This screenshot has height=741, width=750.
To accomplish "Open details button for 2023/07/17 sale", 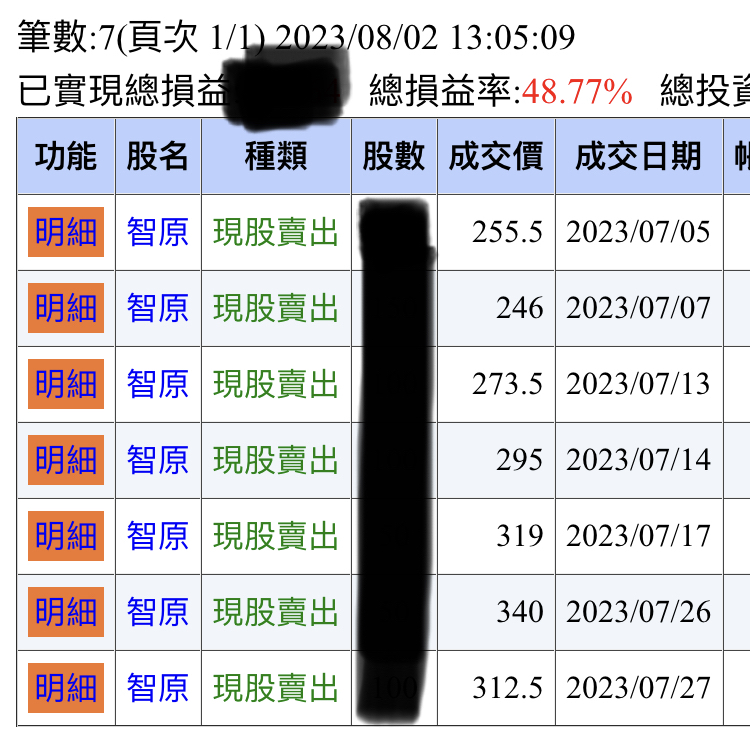I will click(66, 536).
